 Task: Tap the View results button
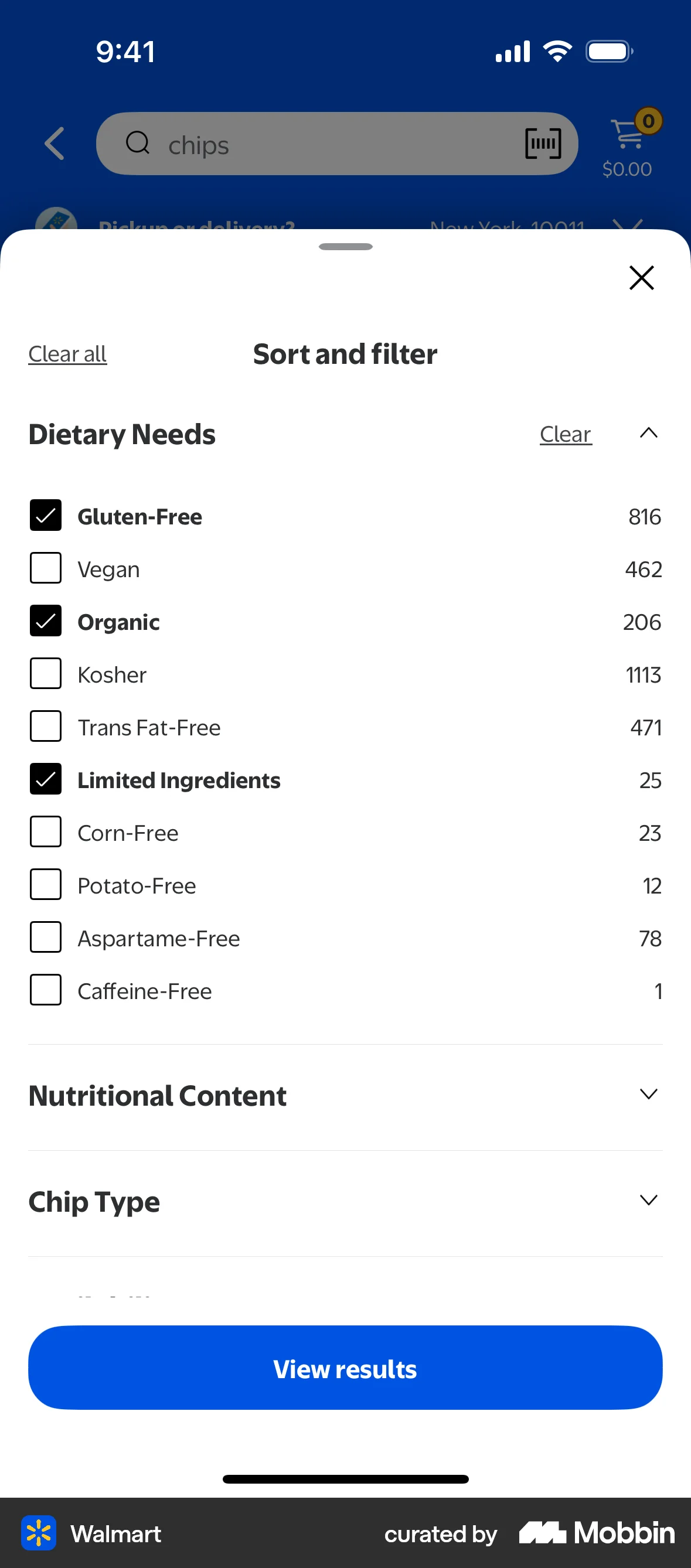point(345,1368)
